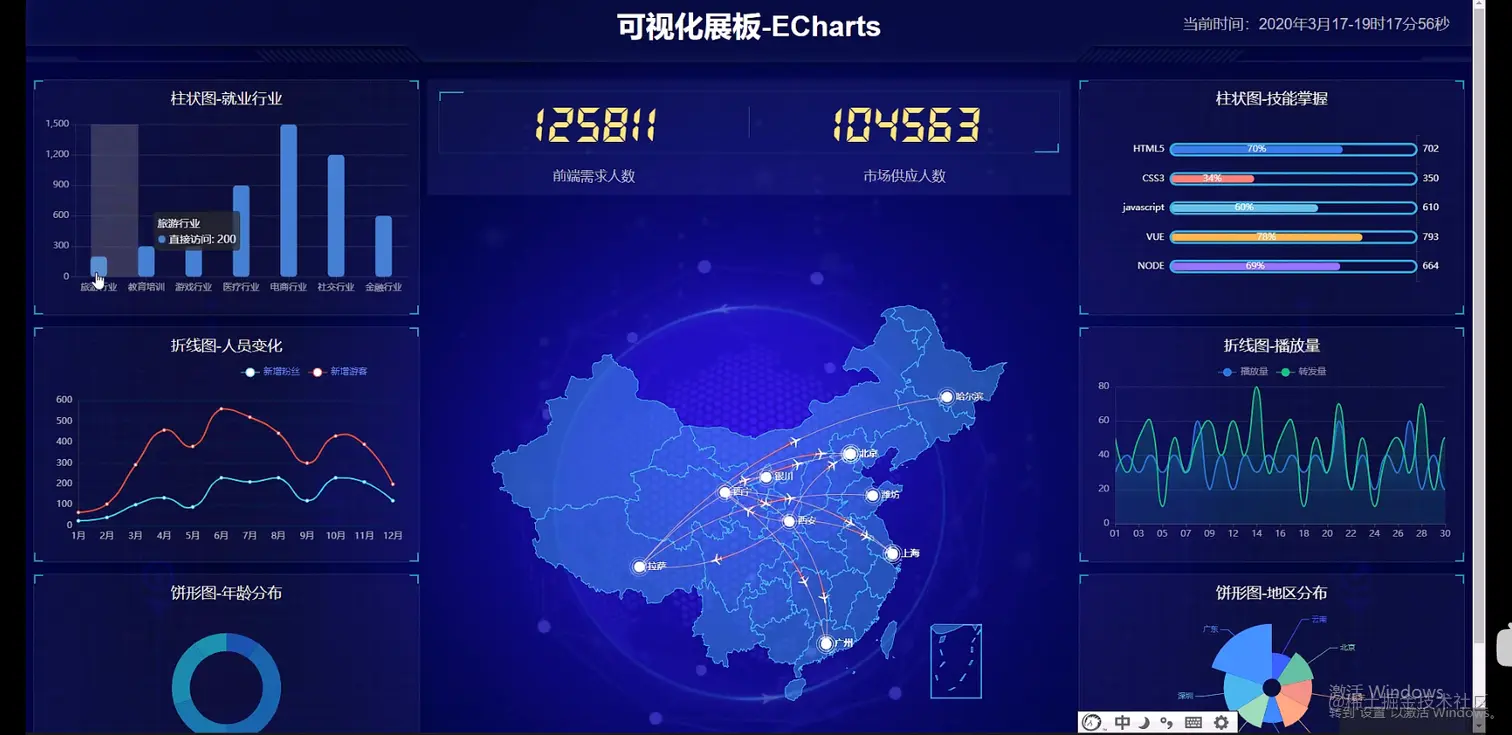Viewport: 1512px width, 735px height.
Task: Tap the 广州 city marker on the map
Action: 826,643
